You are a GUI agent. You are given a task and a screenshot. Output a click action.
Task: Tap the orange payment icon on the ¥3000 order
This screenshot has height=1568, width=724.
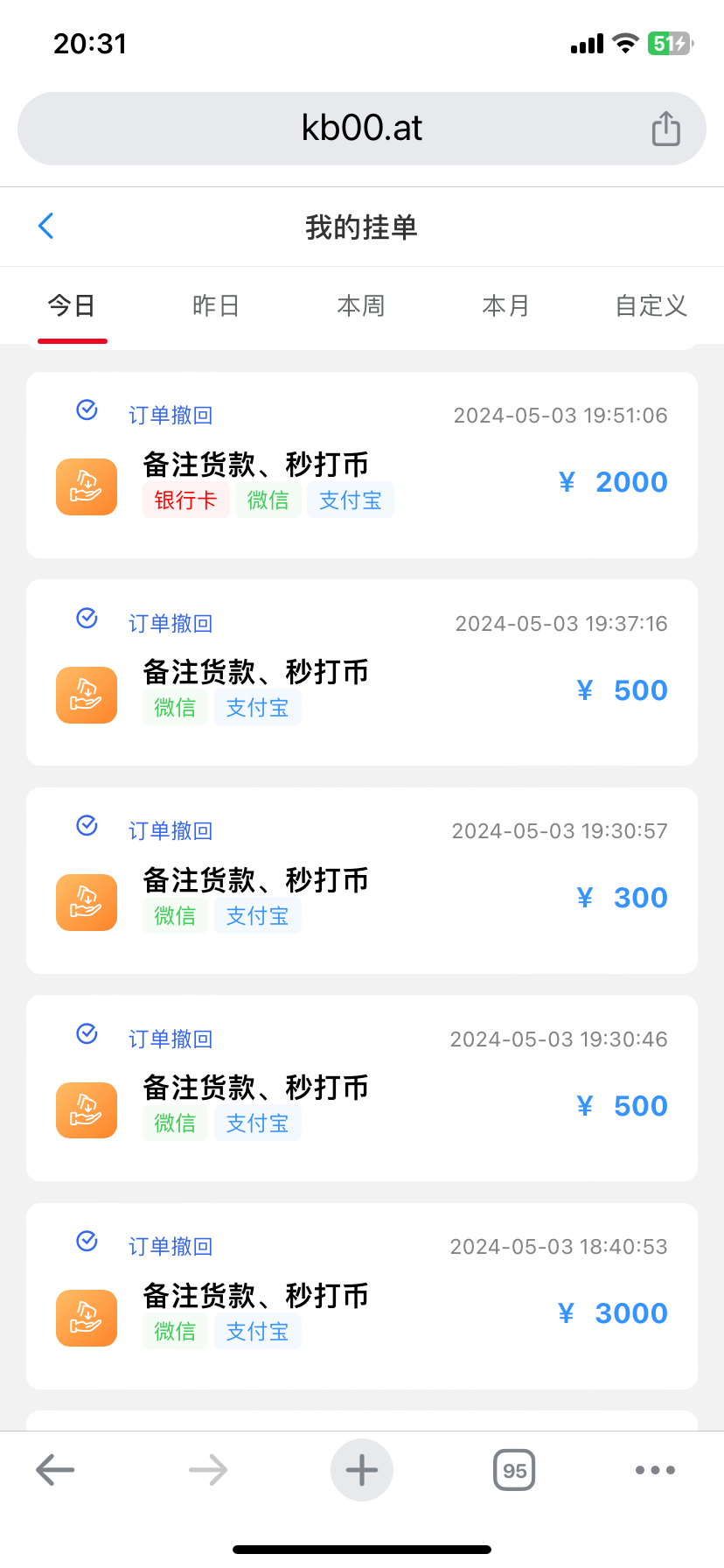coord(86,1317)
